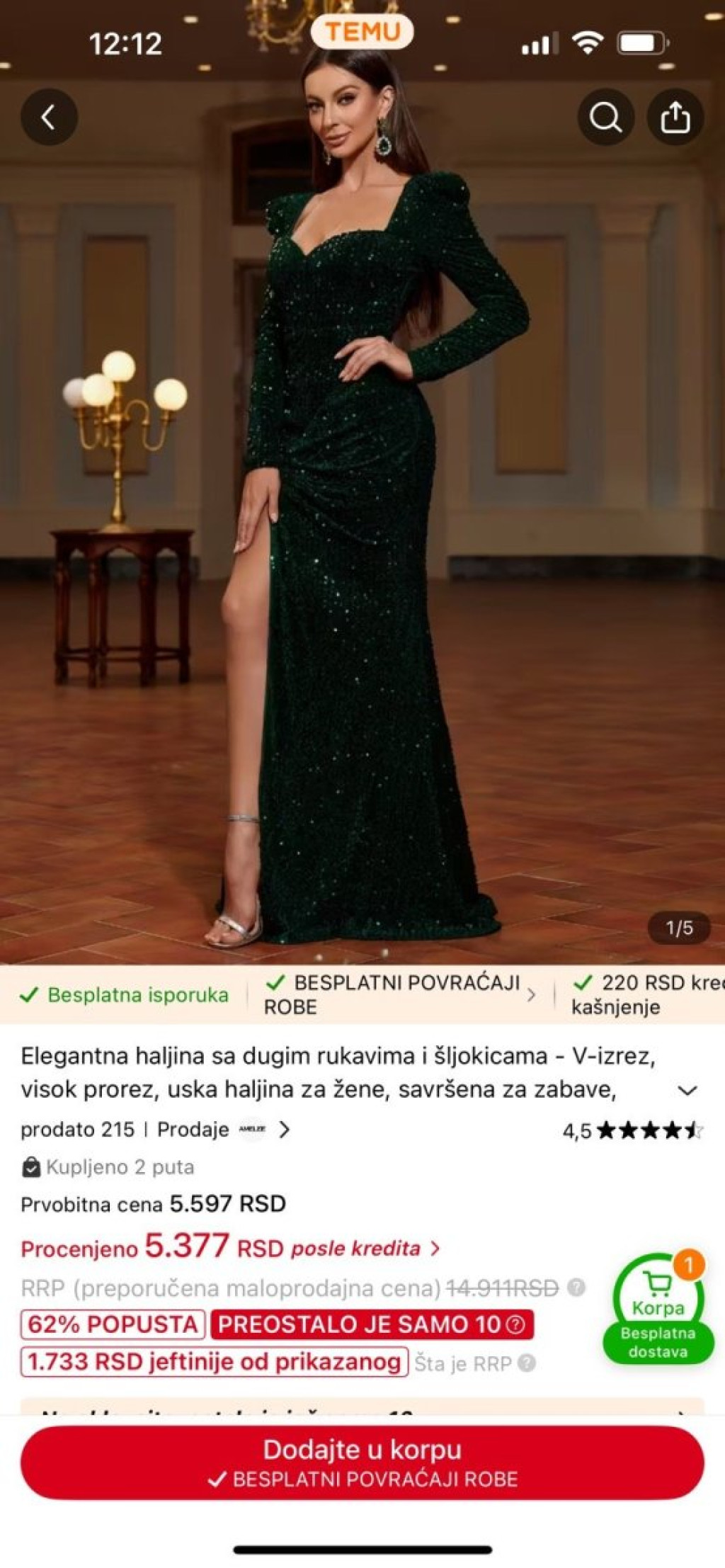Share this dress listing

pos(675,117)
